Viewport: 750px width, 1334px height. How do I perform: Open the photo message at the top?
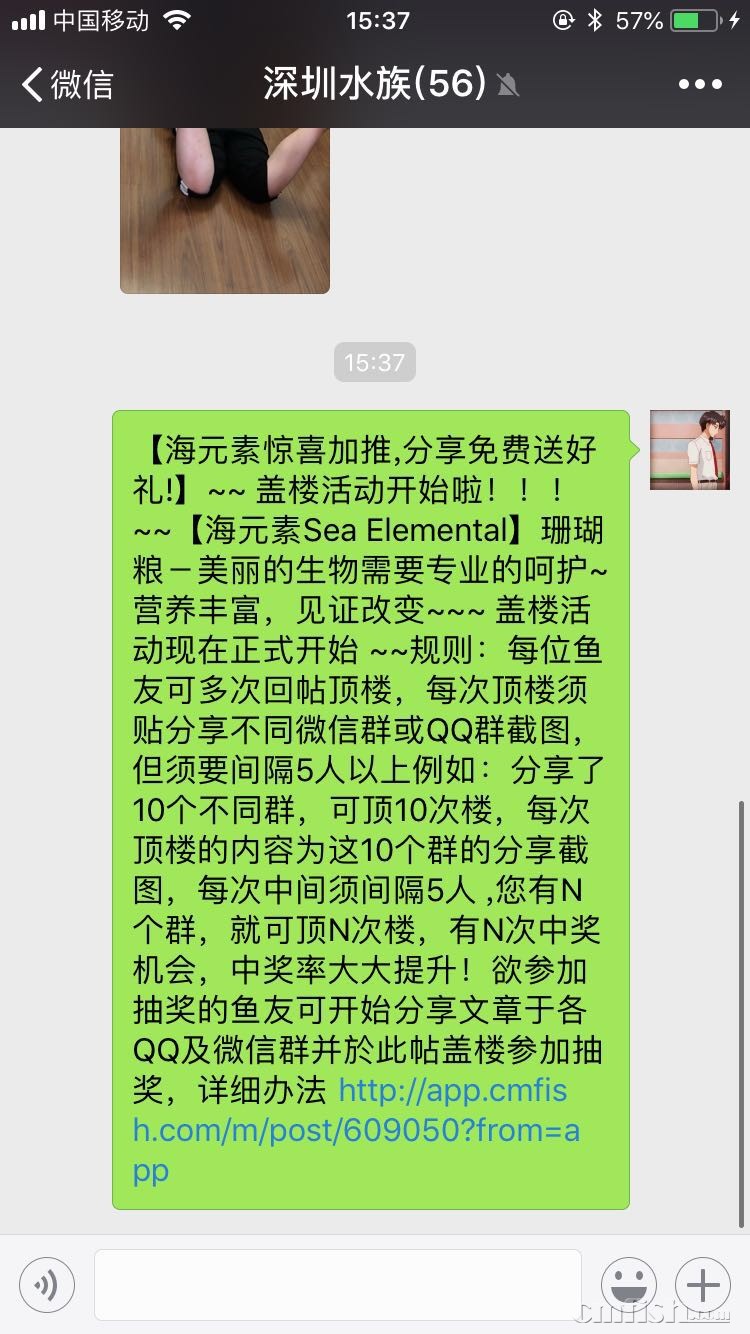(x=225, y=210)
